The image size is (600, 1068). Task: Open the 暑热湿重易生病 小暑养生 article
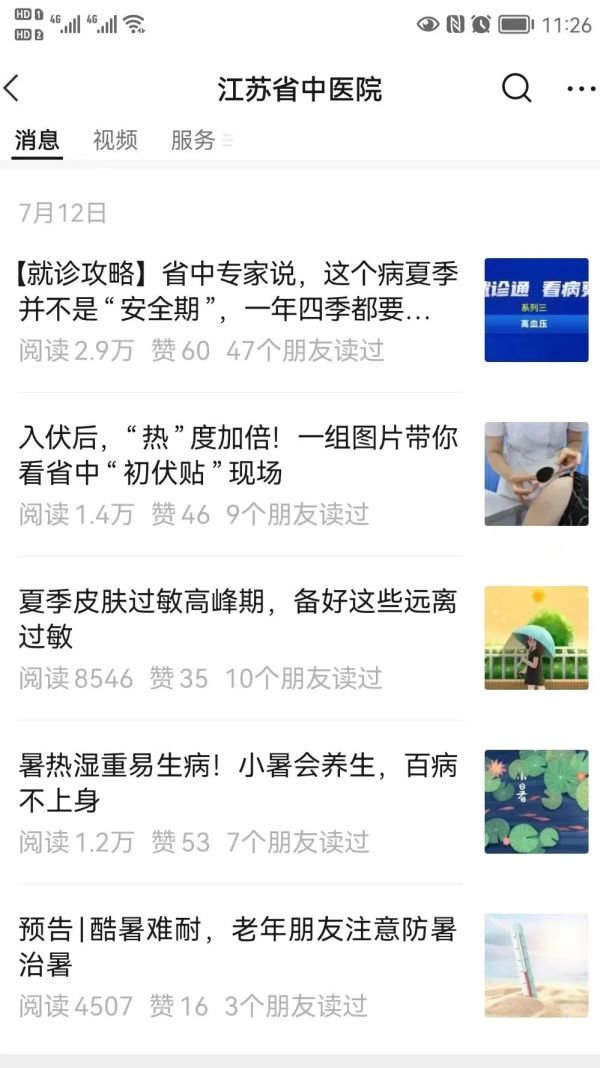coord(238,783)
